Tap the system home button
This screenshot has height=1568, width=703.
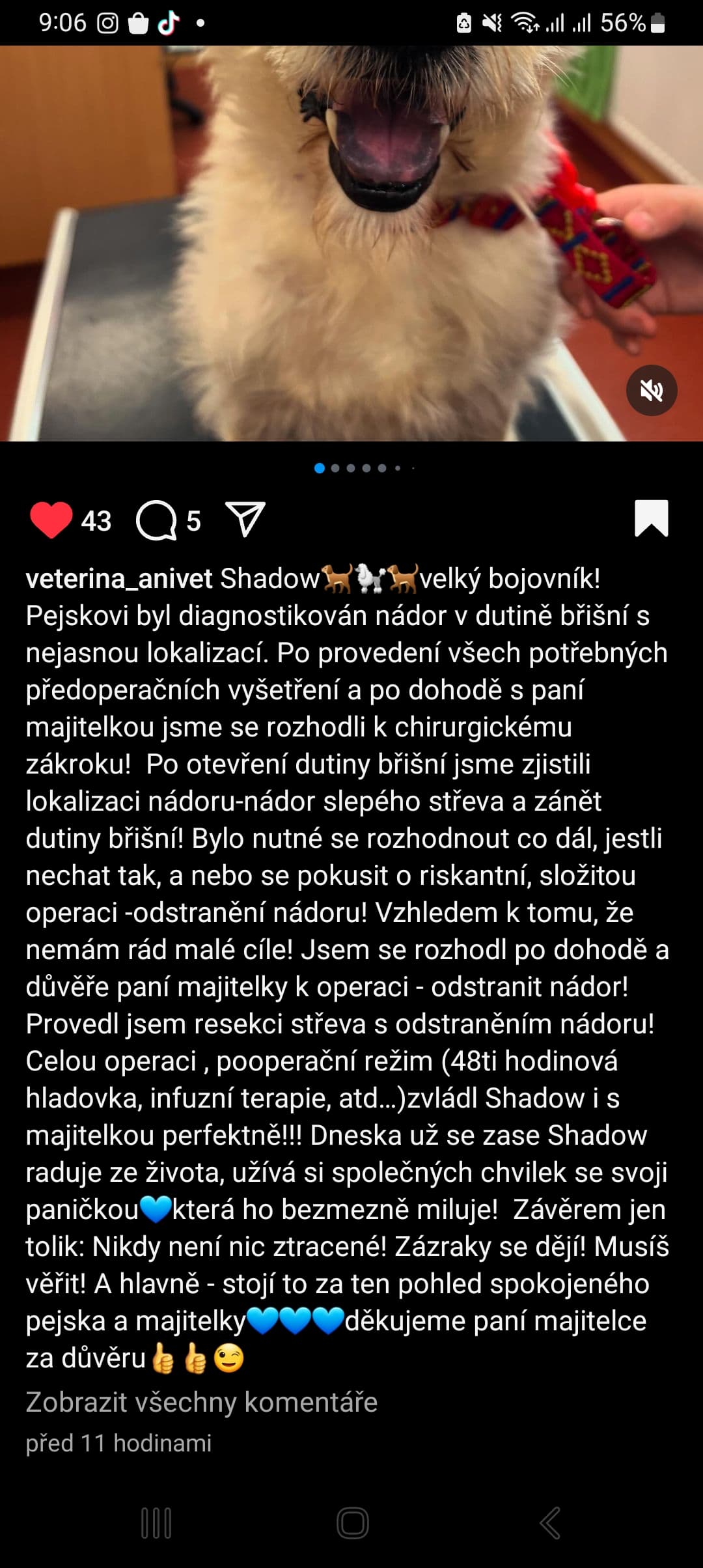(353, 1523)
